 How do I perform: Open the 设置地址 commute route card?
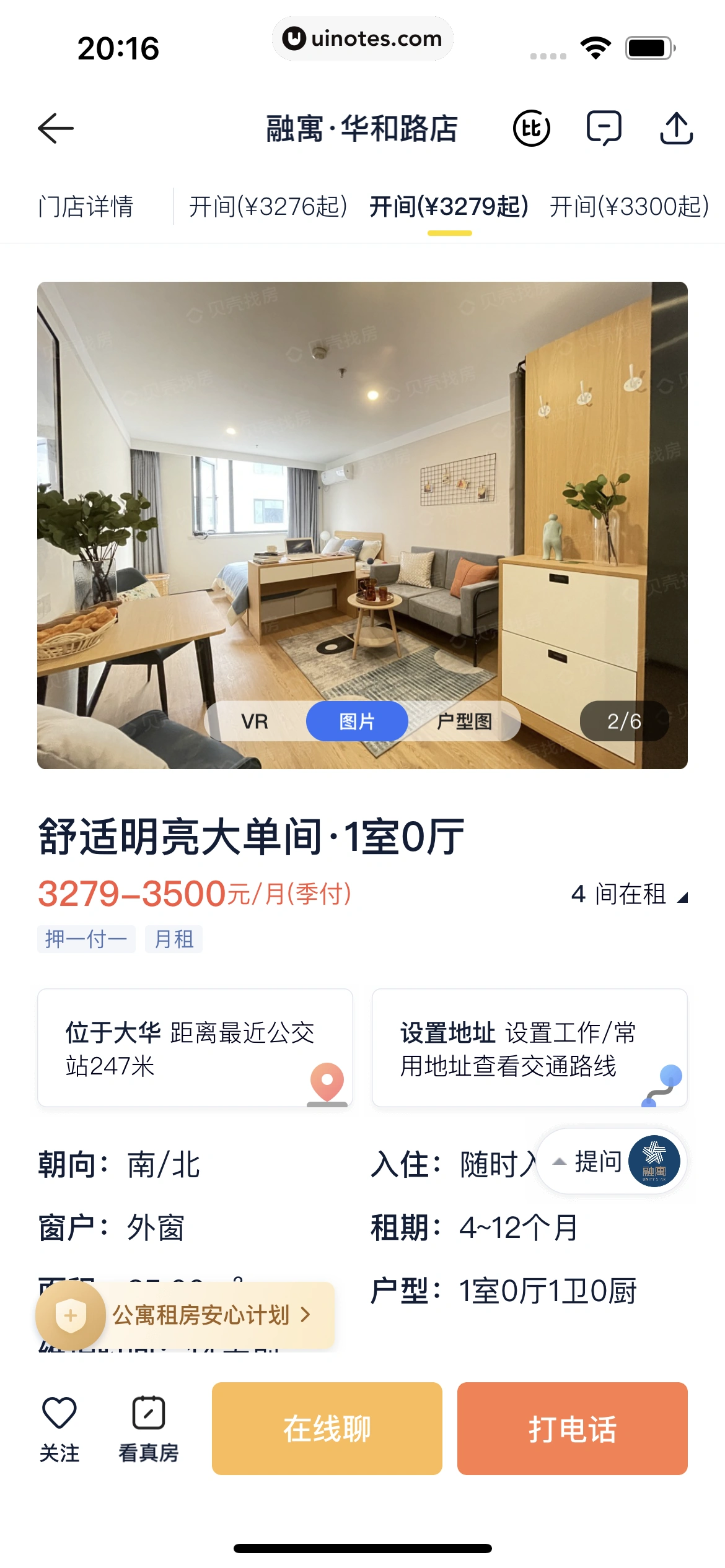tap(529, 1048)
